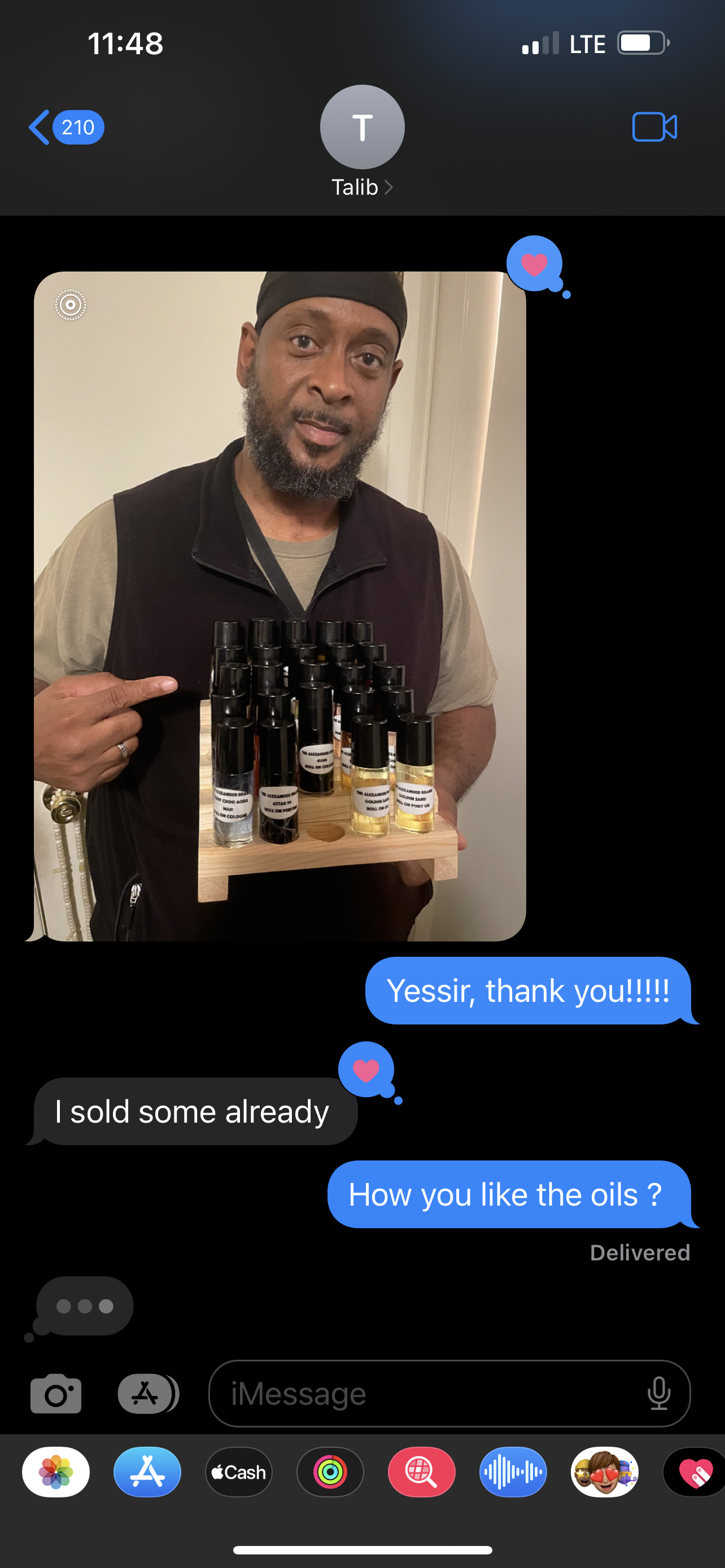
Task: Open the camera to take a photo
Action: [x=56, y=1393]
